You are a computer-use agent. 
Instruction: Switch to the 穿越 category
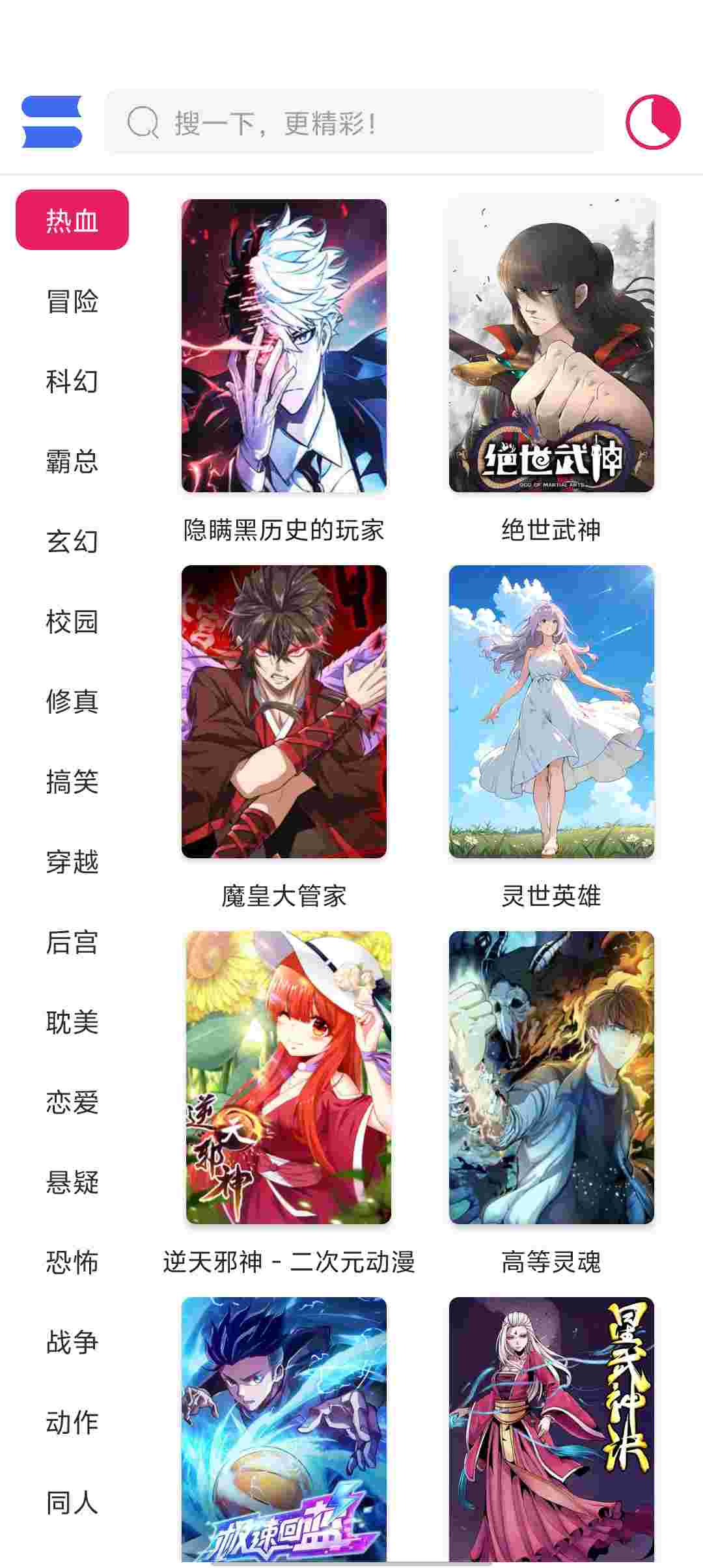[x=72, y=862]
